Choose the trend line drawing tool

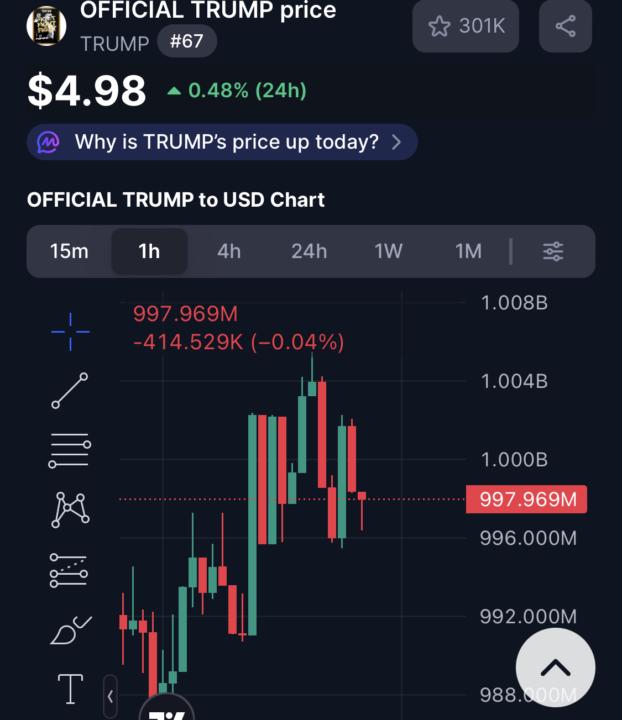click(x=70, y=391)
